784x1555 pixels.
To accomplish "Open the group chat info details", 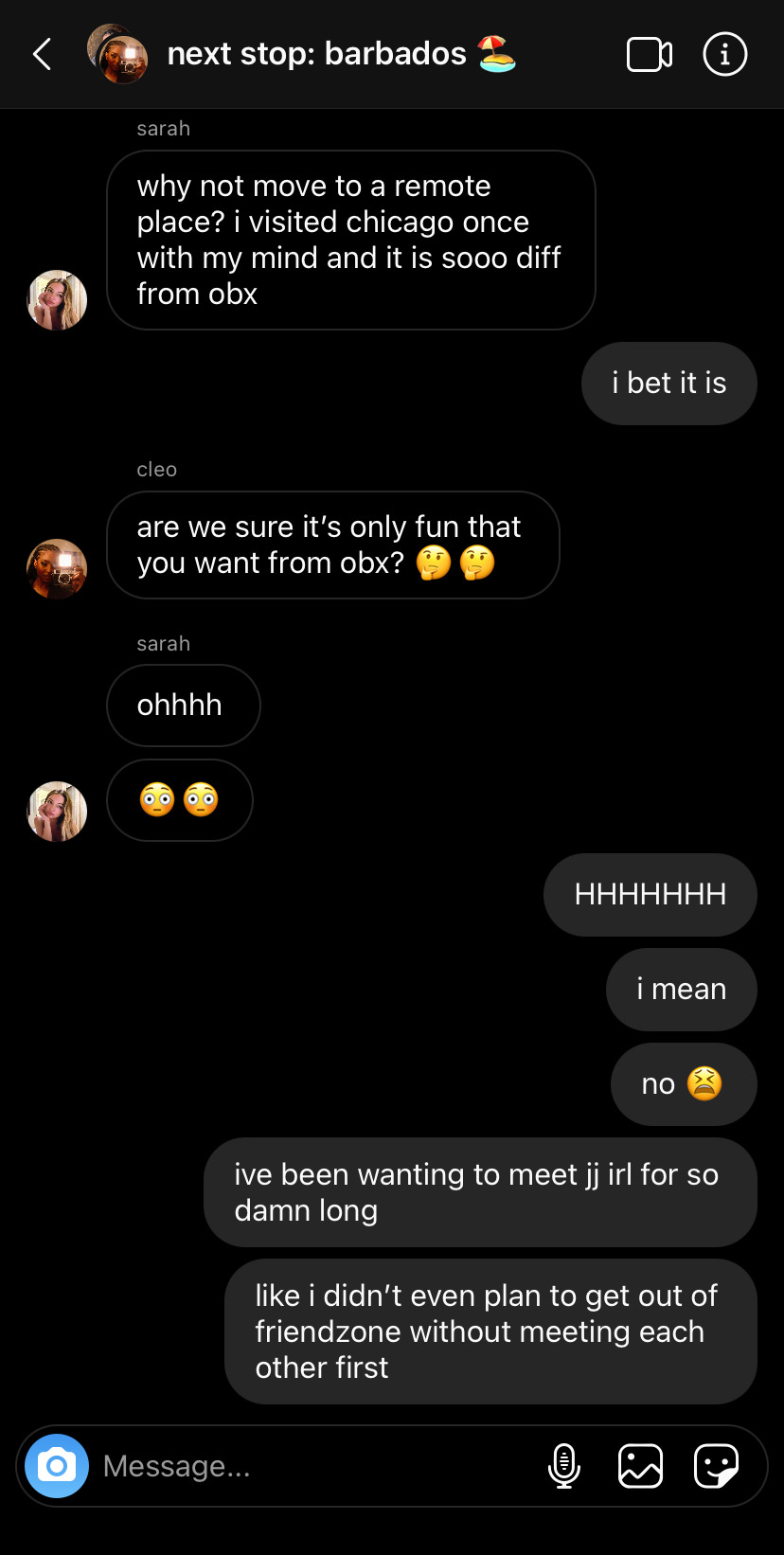I will click(725, 54).
